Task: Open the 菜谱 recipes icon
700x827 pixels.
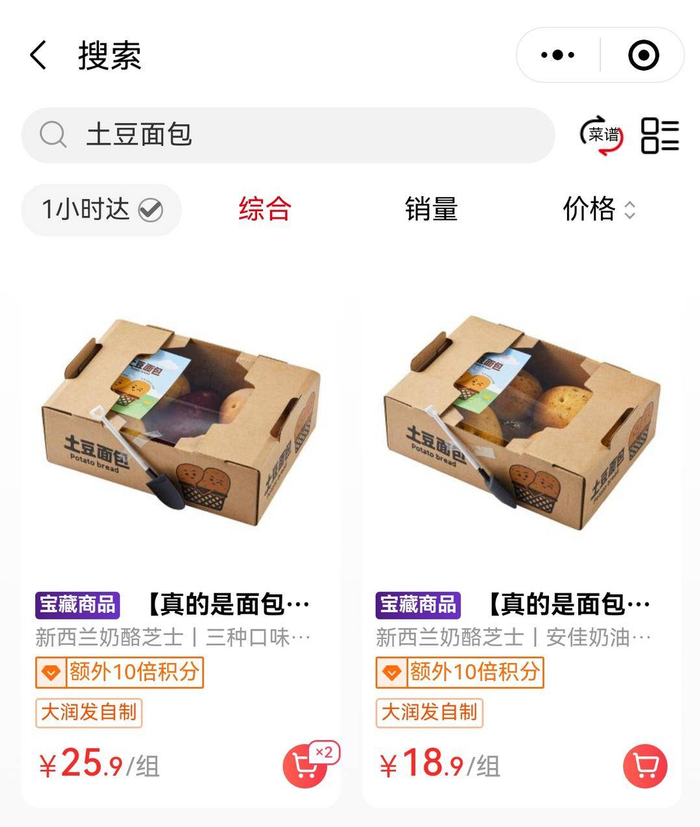Action: coord(602,135)
